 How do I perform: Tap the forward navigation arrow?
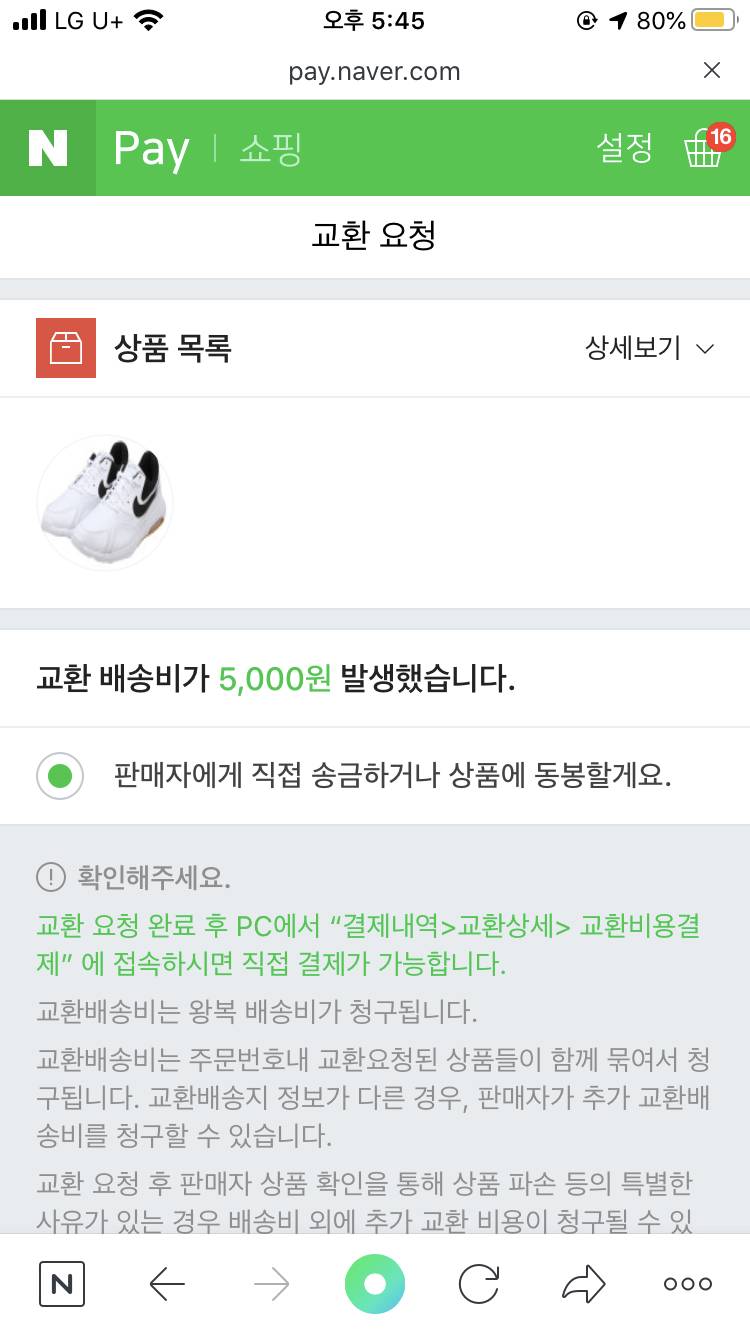270,1283
